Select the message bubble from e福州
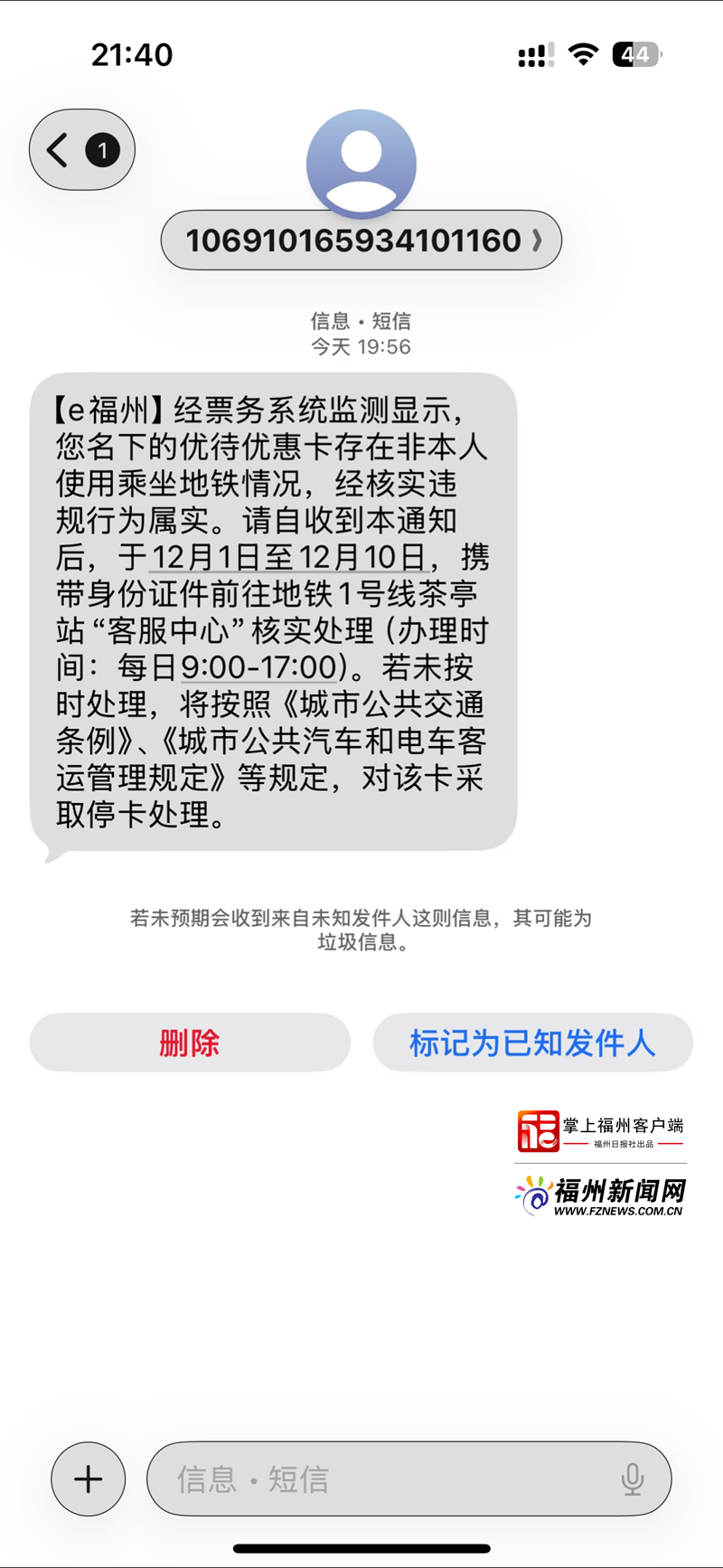This screenshot has height=1568, width=723. pyautogui.click(x=271, y=606)
